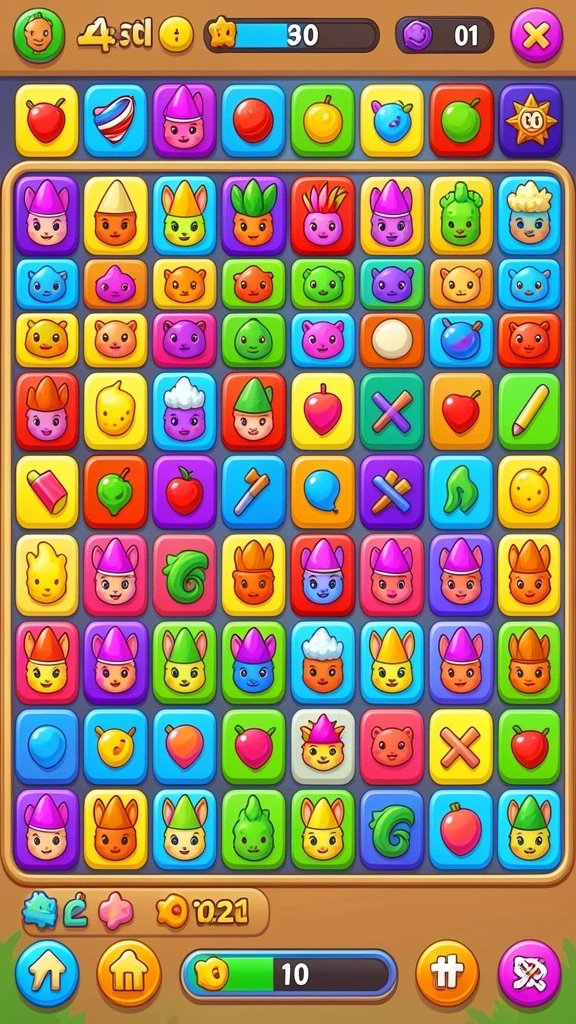Close the game with the pink X button
Viewport: 576px width, 1024px height.
click(536, 35)
